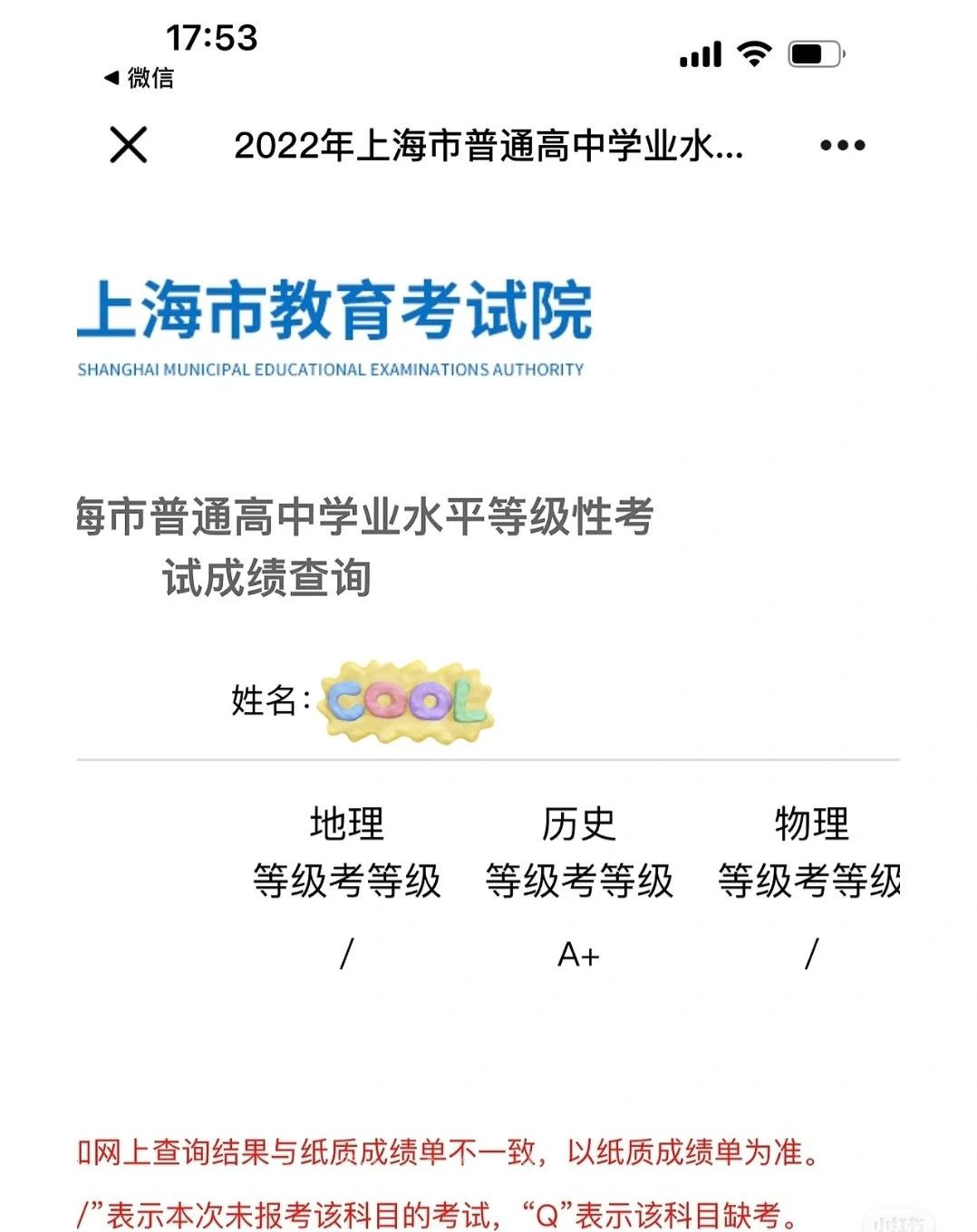Open the three-dot more options menu
Image resolution: width=977 pixels, height=1232 pixels.
pyautogui.click(x=842, y=145)
